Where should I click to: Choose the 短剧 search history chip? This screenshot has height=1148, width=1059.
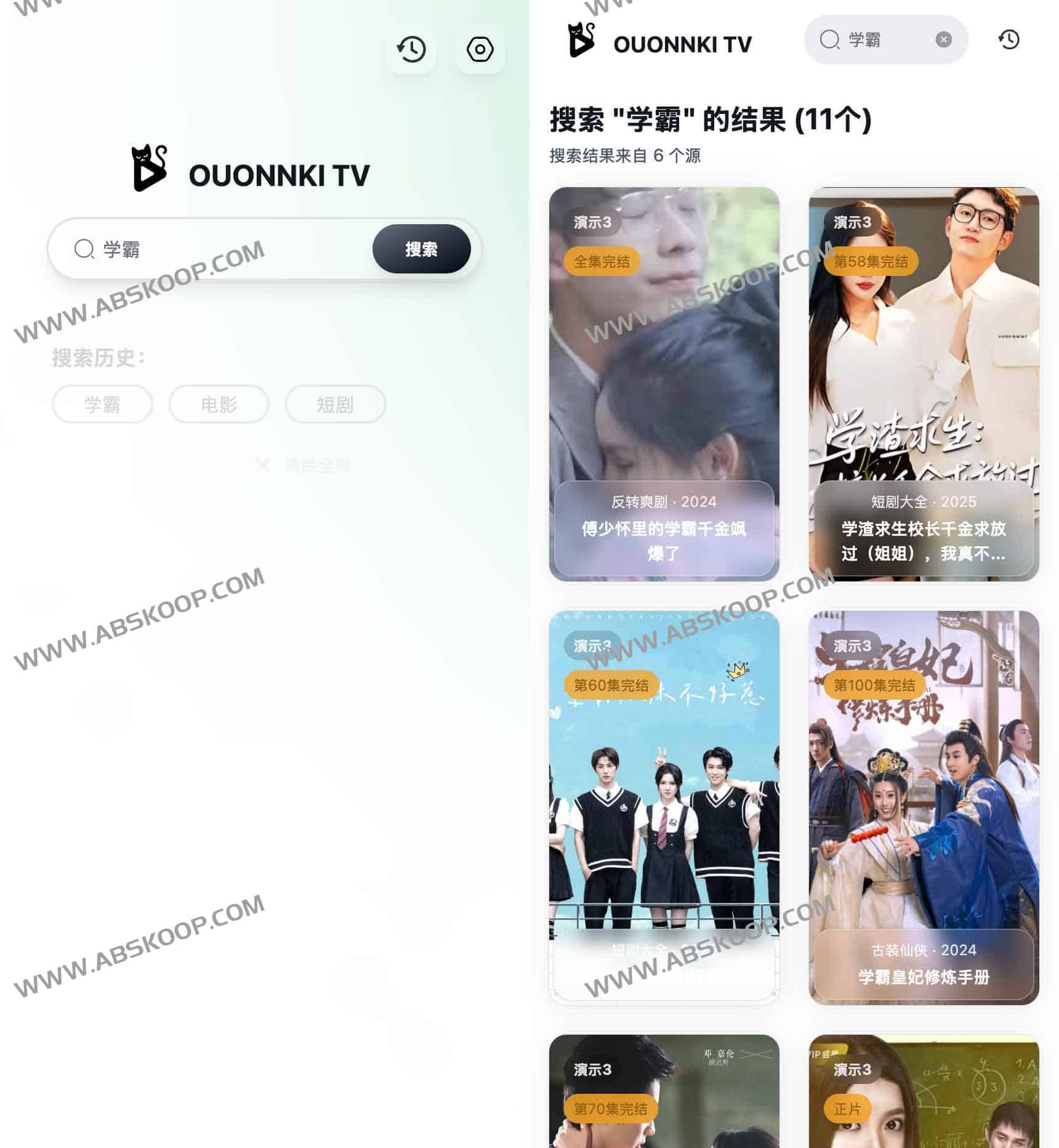tap(335, 405)
